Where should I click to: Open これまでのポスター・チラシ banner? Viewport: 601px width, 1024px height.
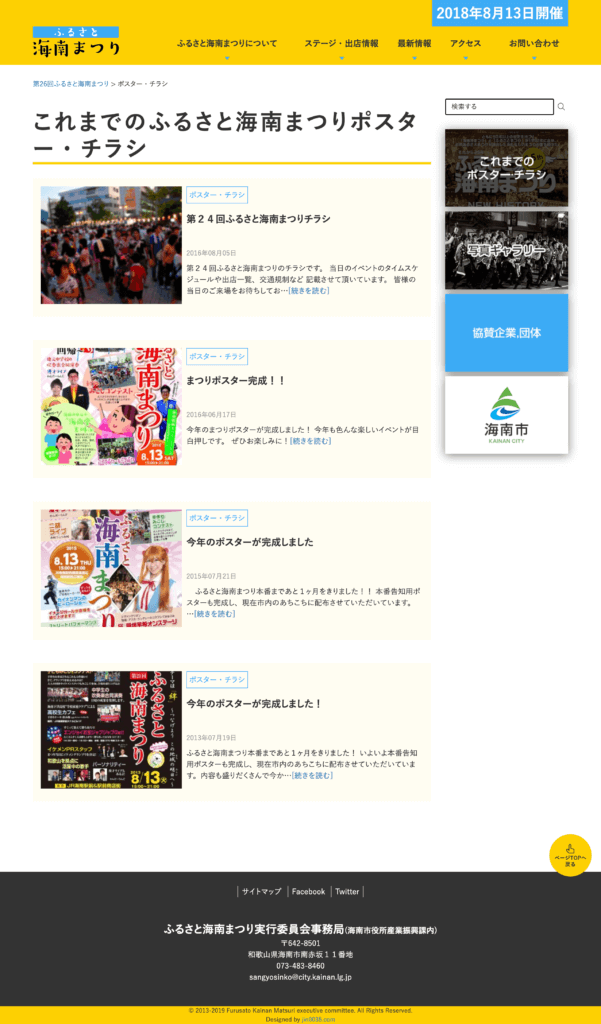coord(506,167)
